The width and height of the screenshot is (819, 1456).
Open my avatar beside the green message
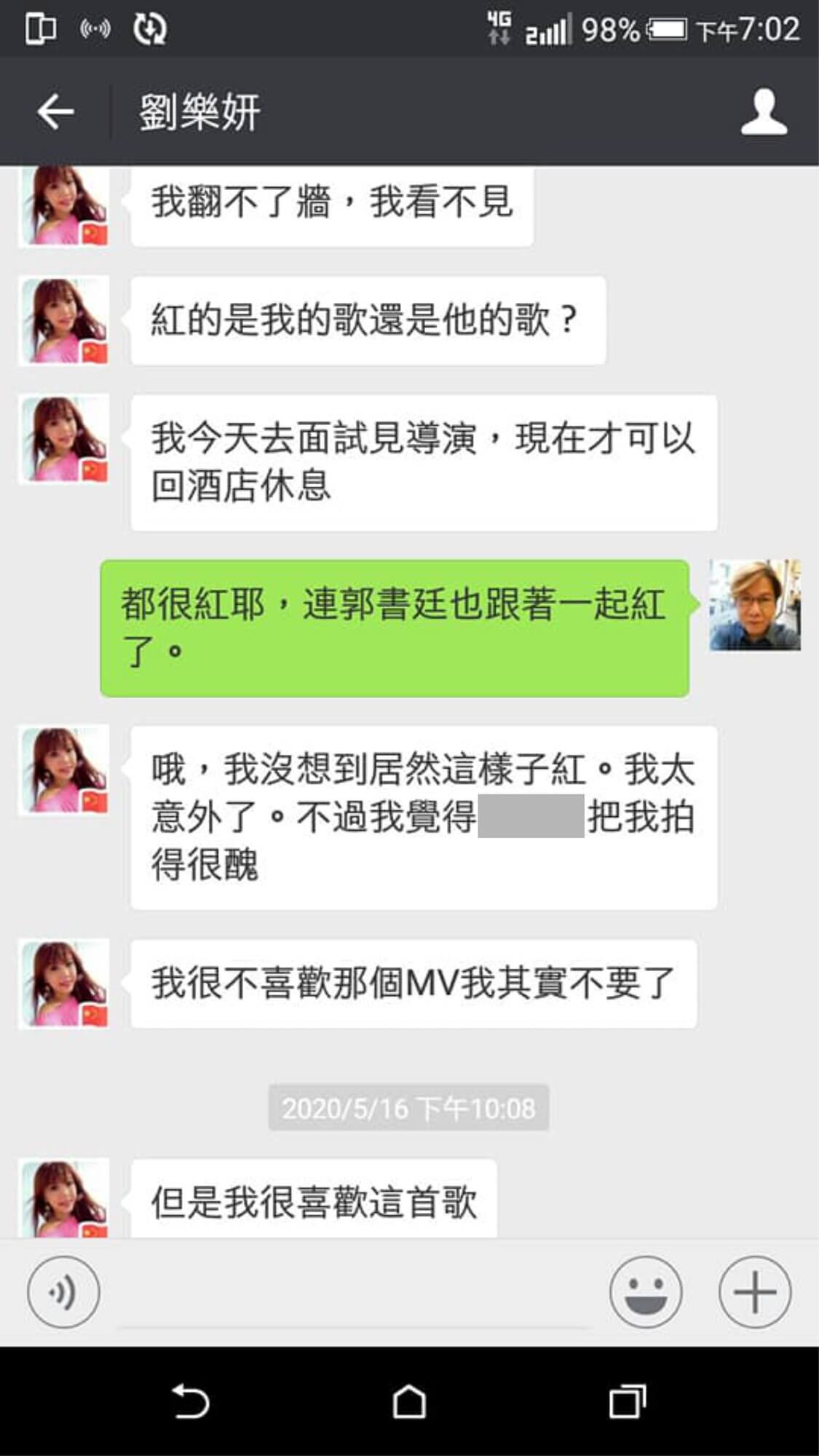(755, 605)
